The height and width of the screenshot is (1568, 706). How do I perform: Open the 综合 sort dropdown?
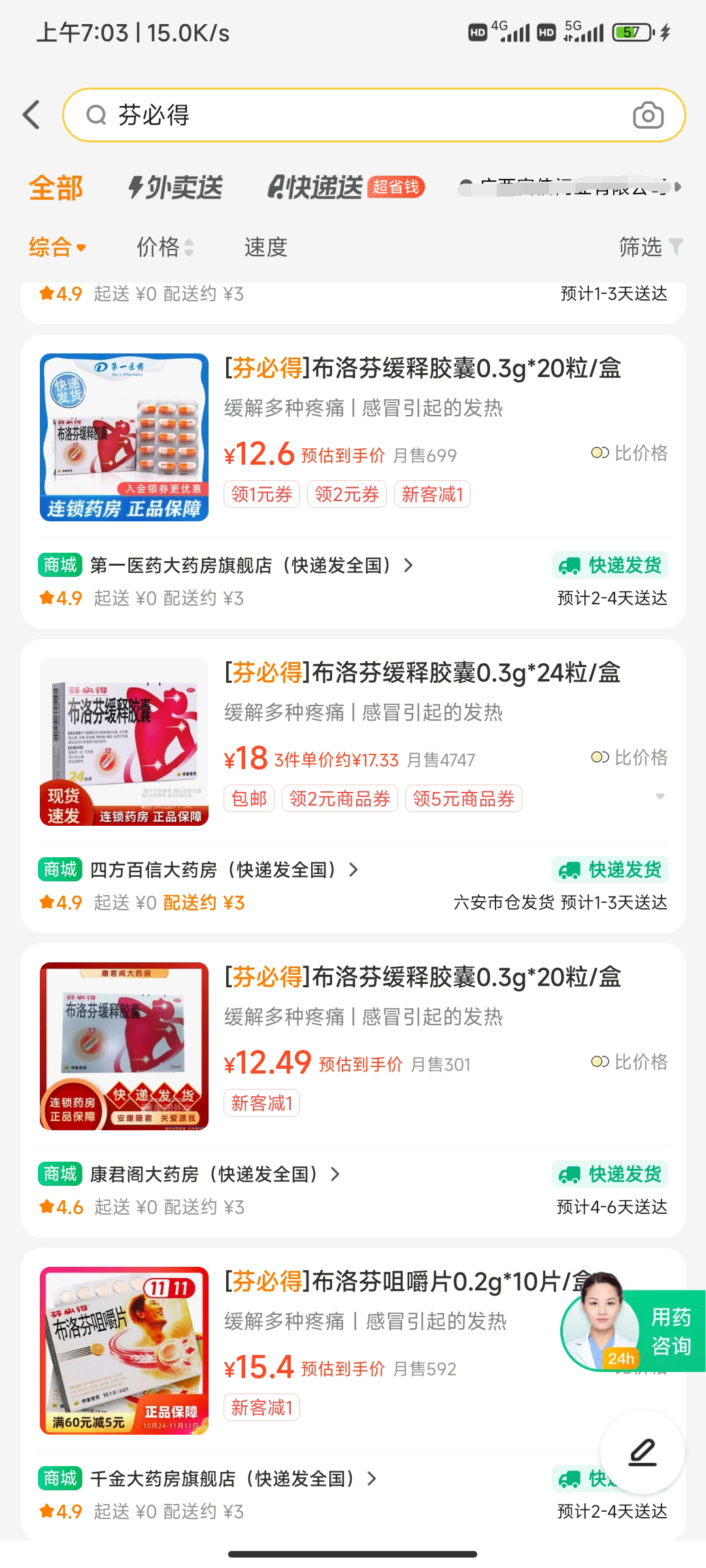coord(57,248)
